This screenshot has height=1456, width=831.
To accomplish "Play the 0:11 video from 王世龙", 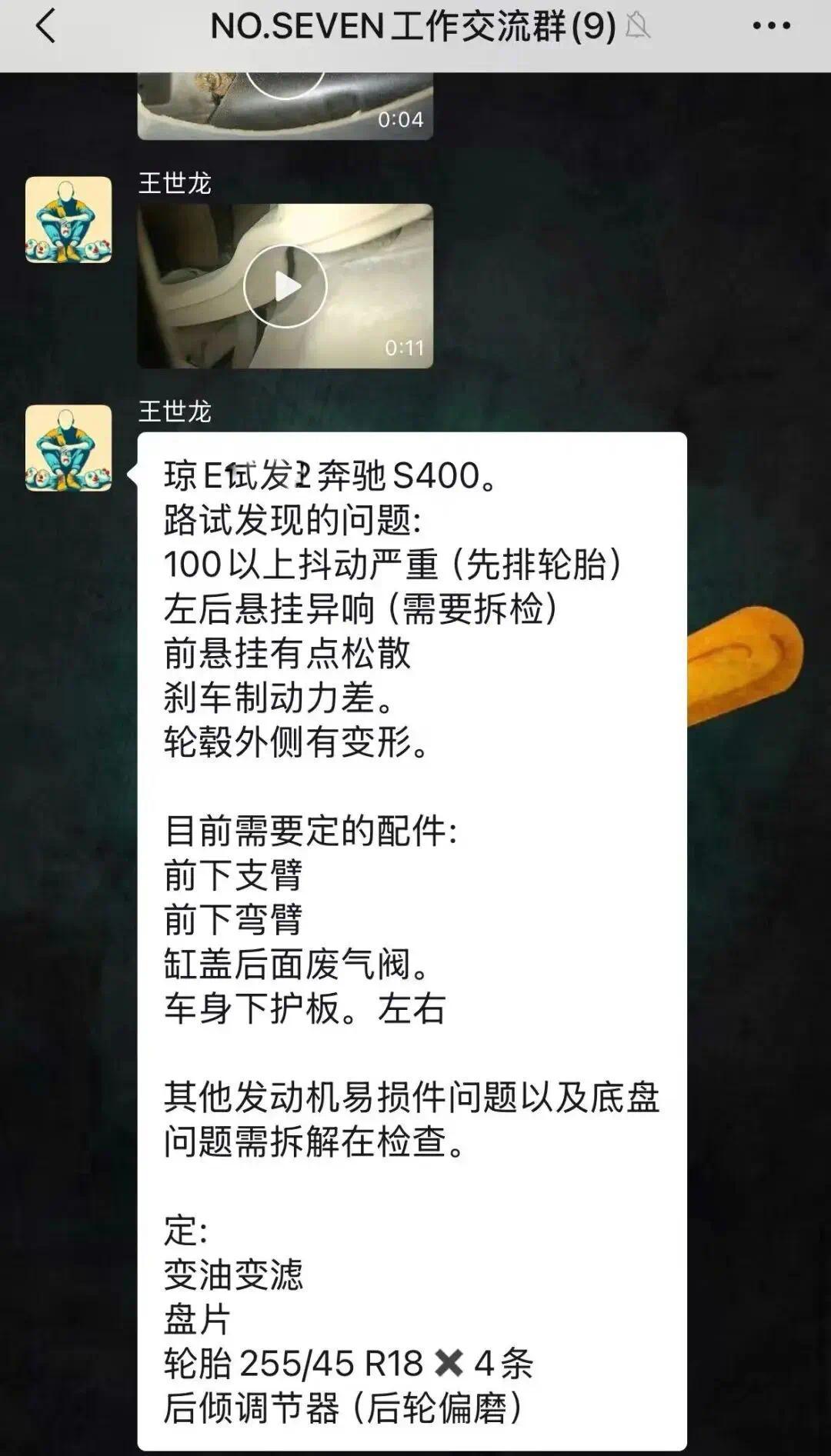I will point(285,286).
